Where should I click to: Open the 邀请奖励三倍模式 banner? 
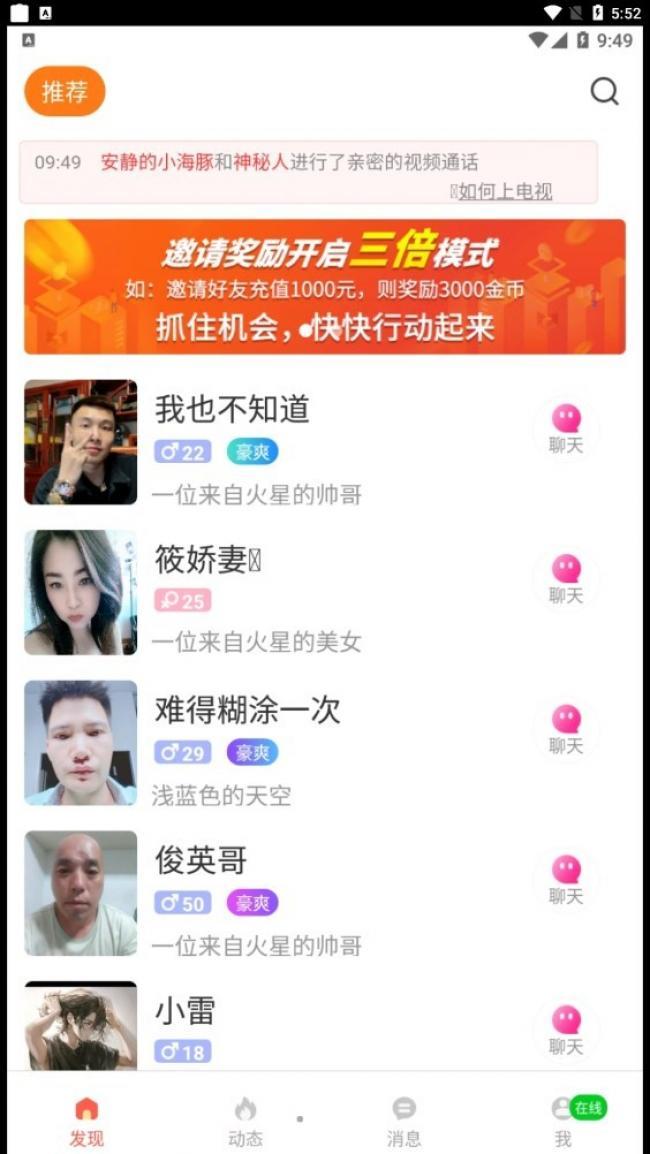325,286
